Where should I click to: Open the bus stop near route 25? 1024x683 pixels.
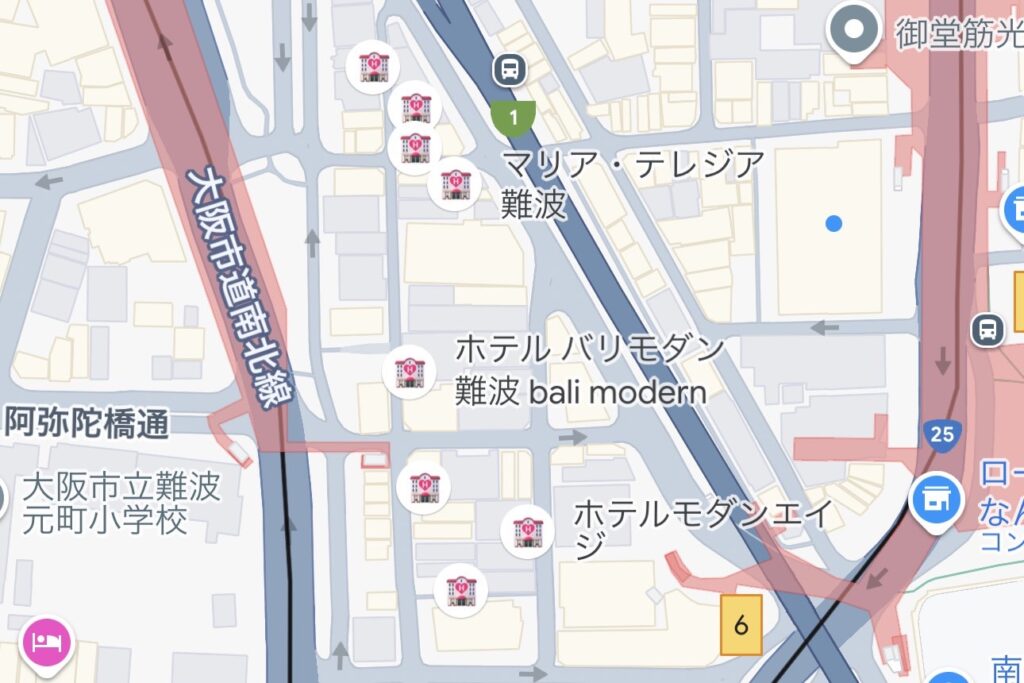pyautogui.click(x=987, y=329)
